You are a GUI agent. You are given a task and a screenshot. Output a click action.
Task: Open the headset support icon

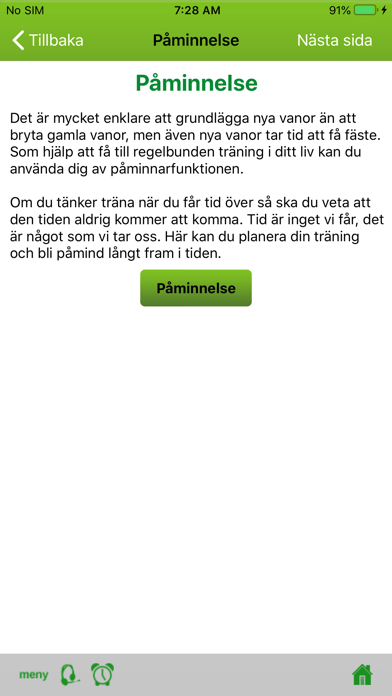click(69, 675)
